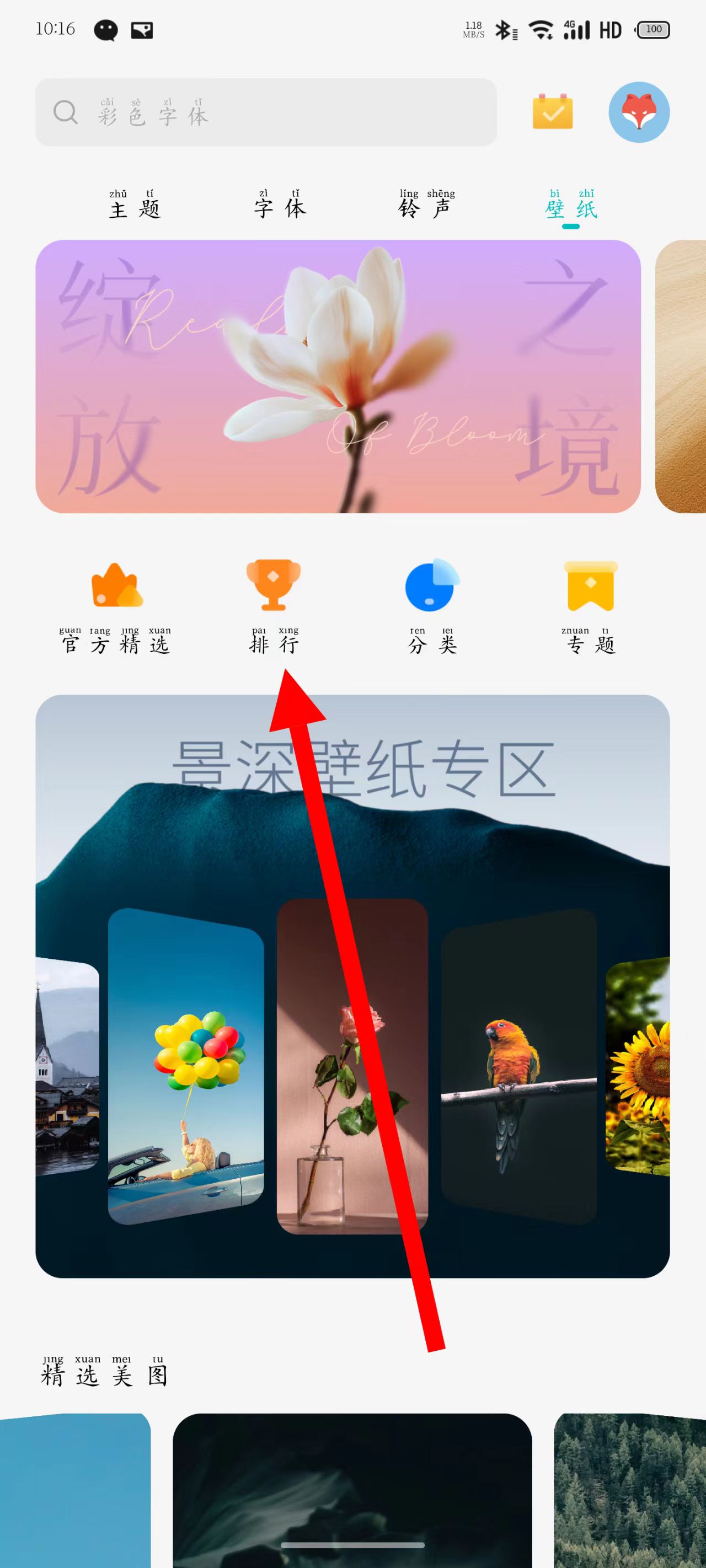Open the sand texture banner

click(x=681, y=377)
